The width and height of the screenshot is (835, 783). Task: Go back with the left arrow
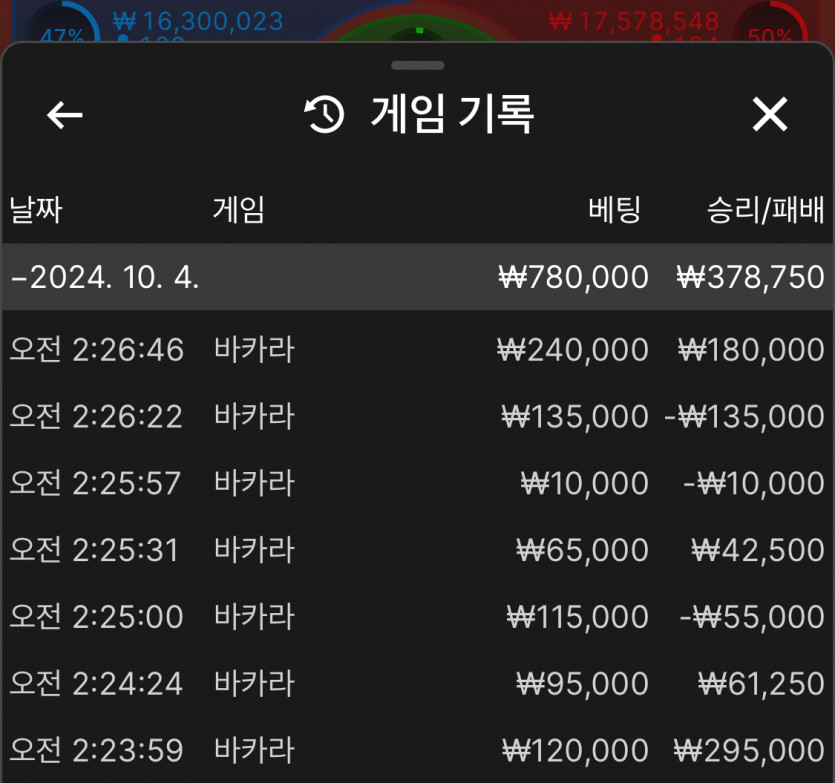point(64,115)
